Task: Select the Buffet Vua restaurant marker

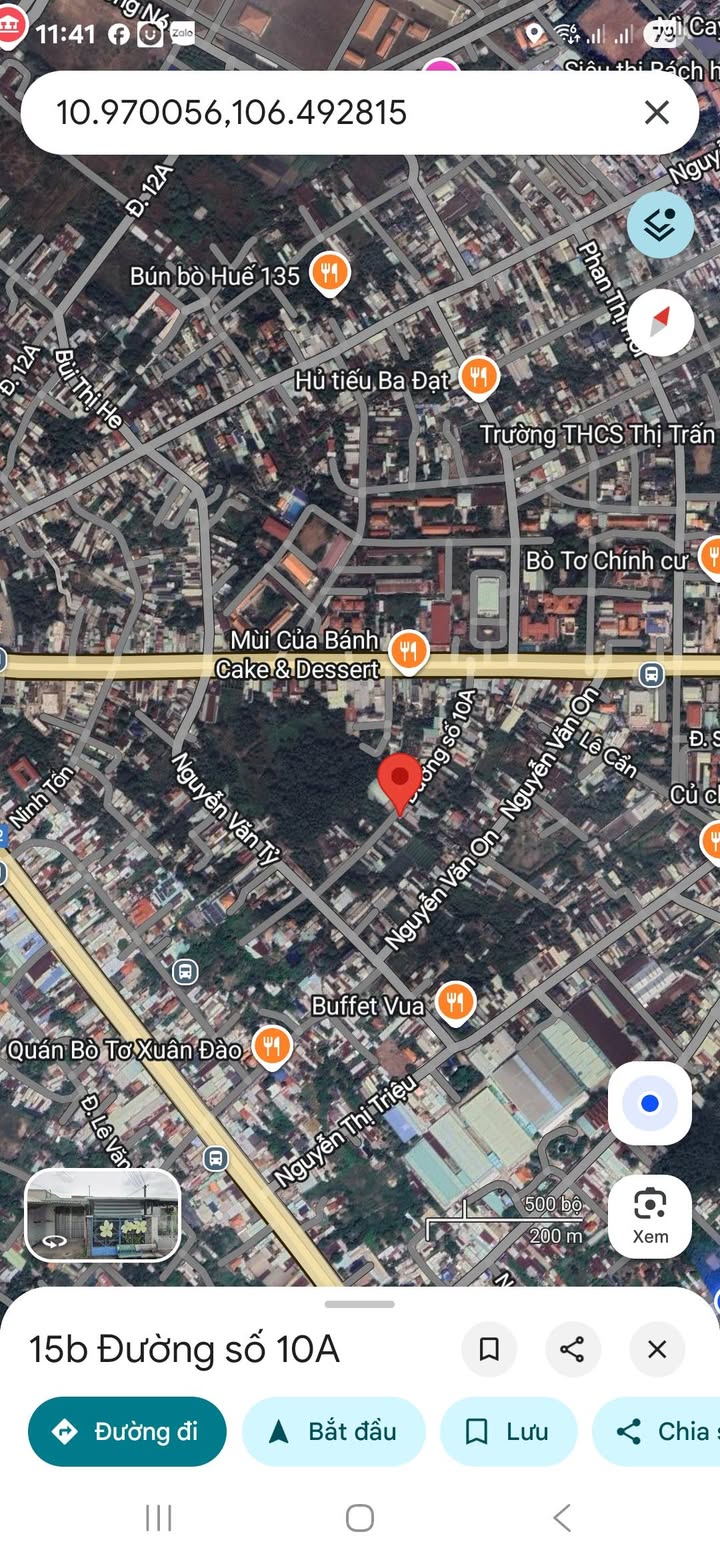Action: [456, 1002]
